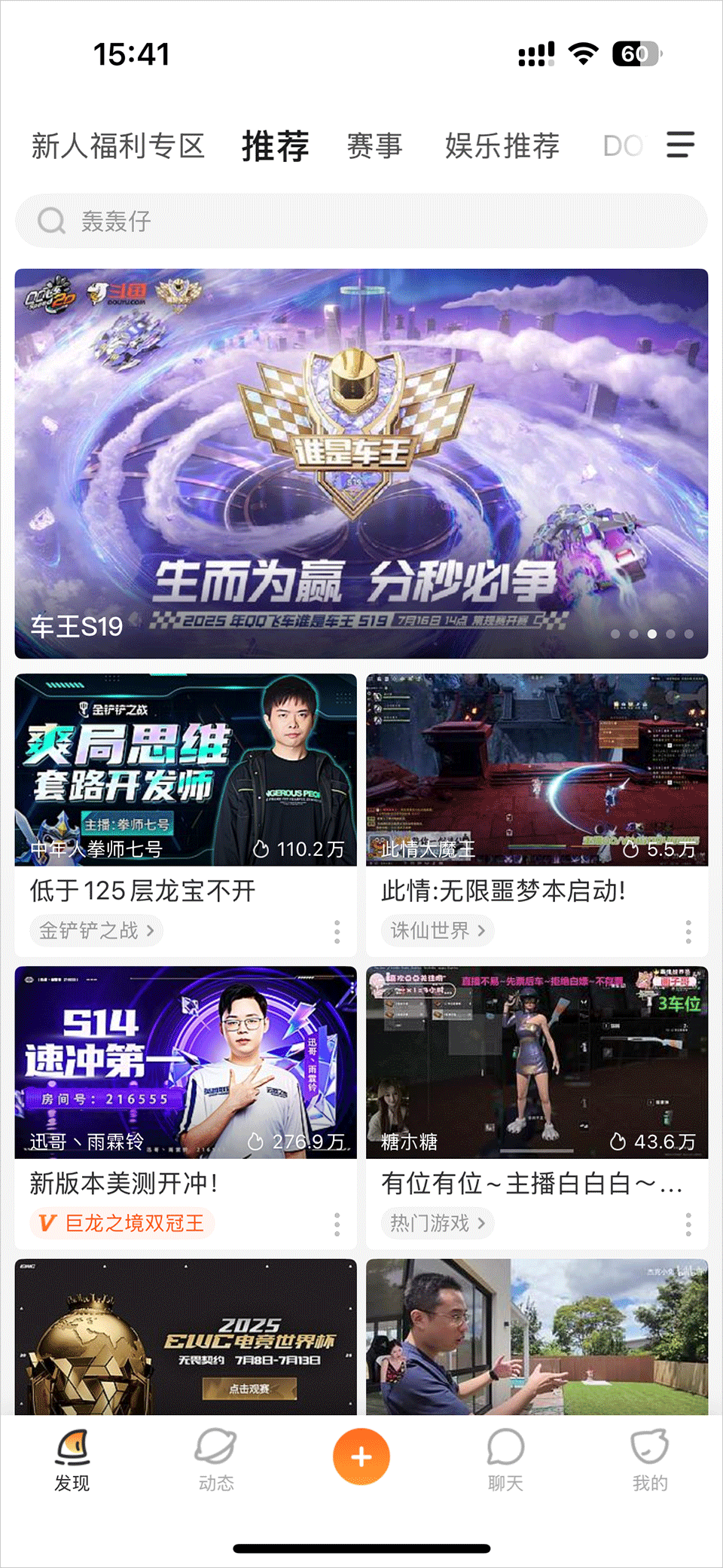Open more options for 此情:无限噩梦本启动
Image resolution: width=723 pixels, height=1568 pixels.
[x=688, y=931]
